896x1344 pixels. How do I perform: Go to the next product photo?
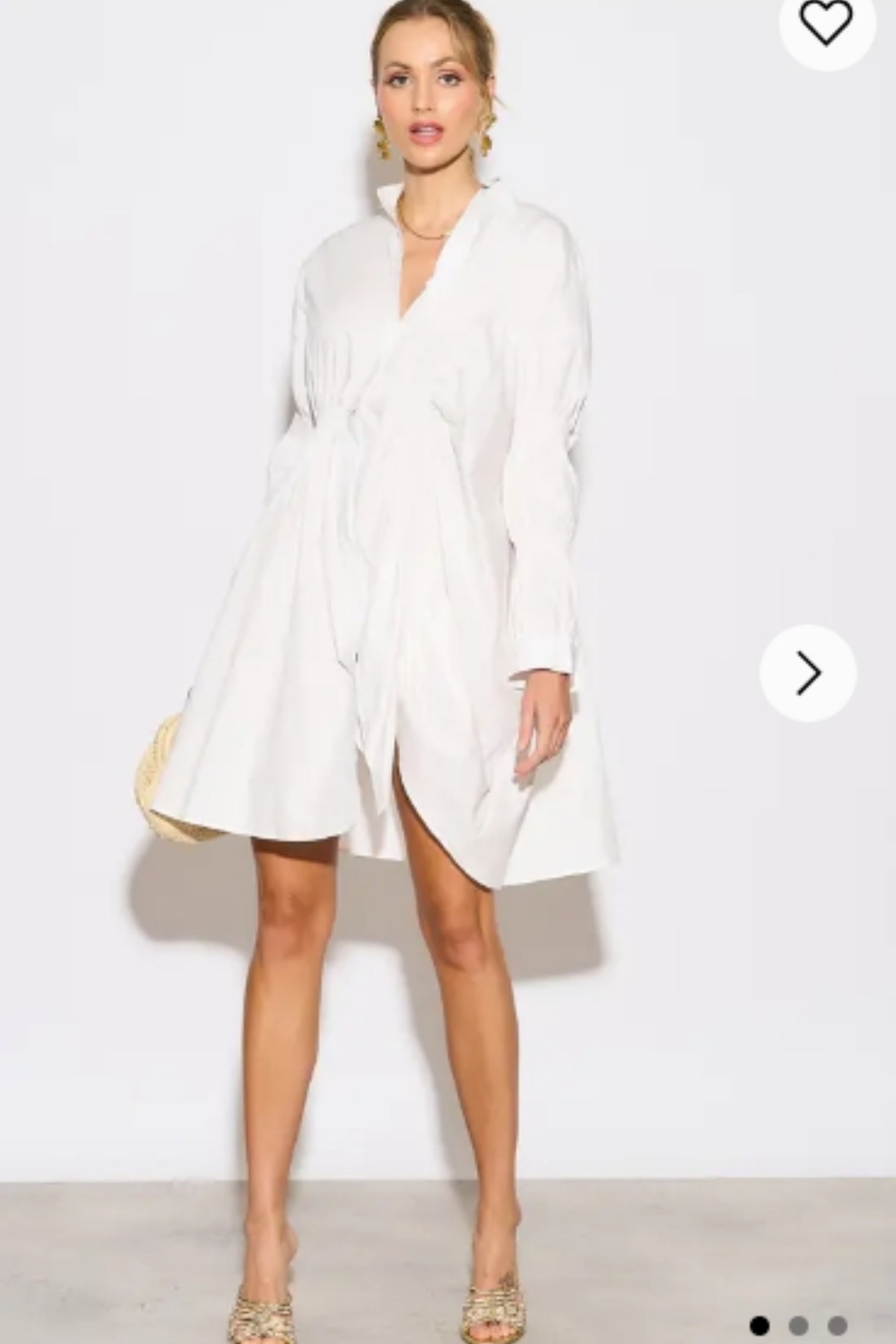click(x=807, y=673)
